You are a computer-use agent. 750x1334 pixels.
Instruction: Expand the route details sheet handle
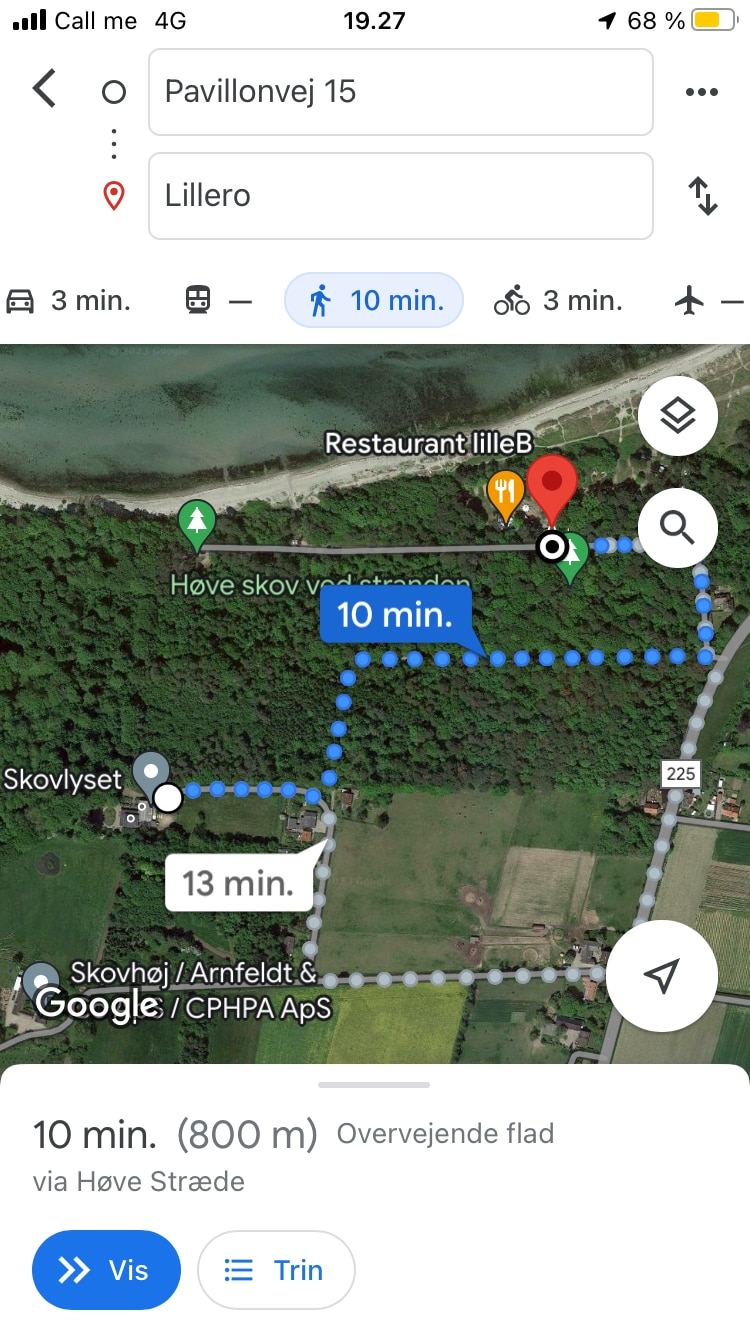[374, 1085]
